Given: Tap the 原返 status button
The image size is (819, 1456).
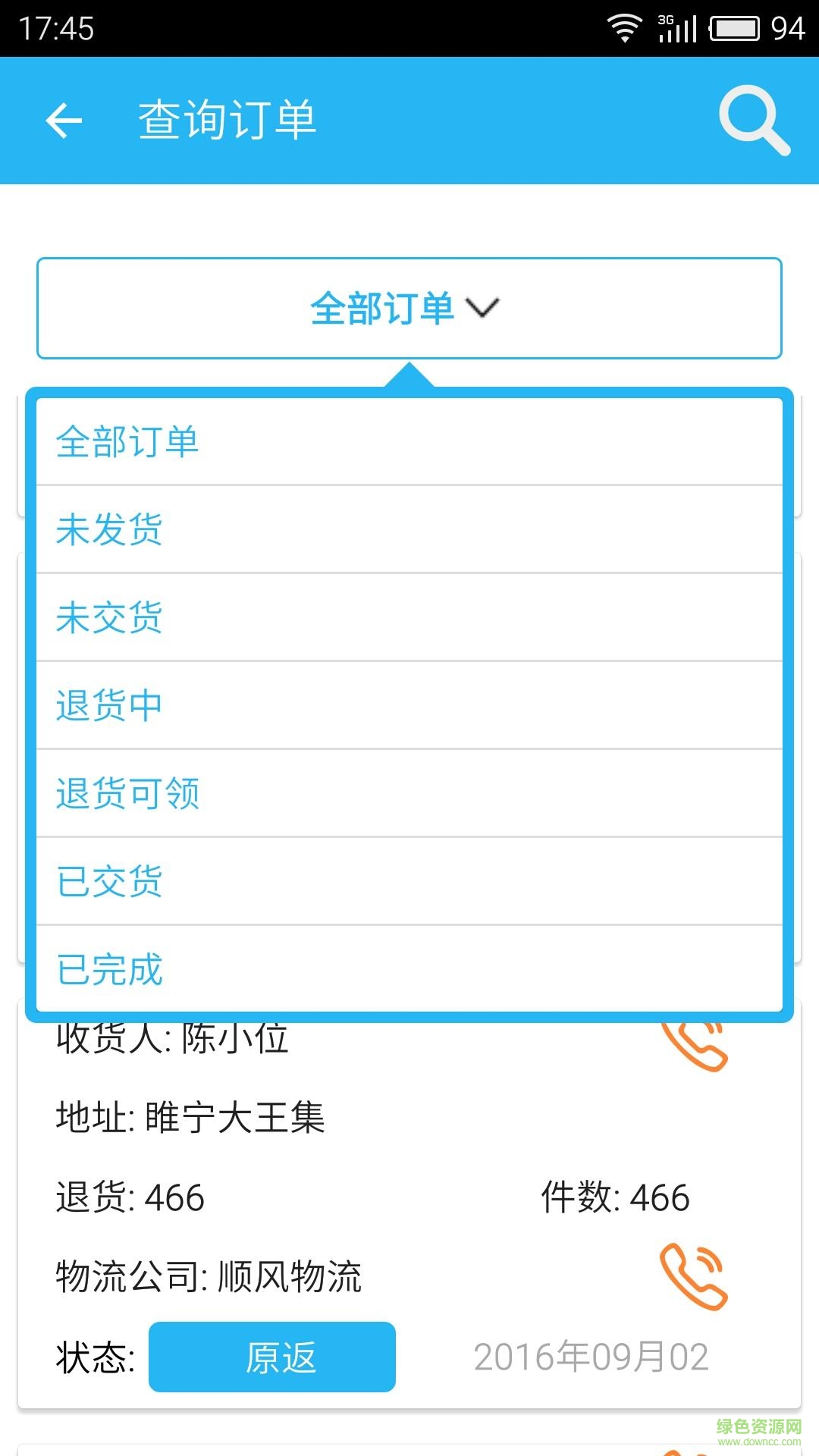Looking at the screenshot, I should (272, 1357).
